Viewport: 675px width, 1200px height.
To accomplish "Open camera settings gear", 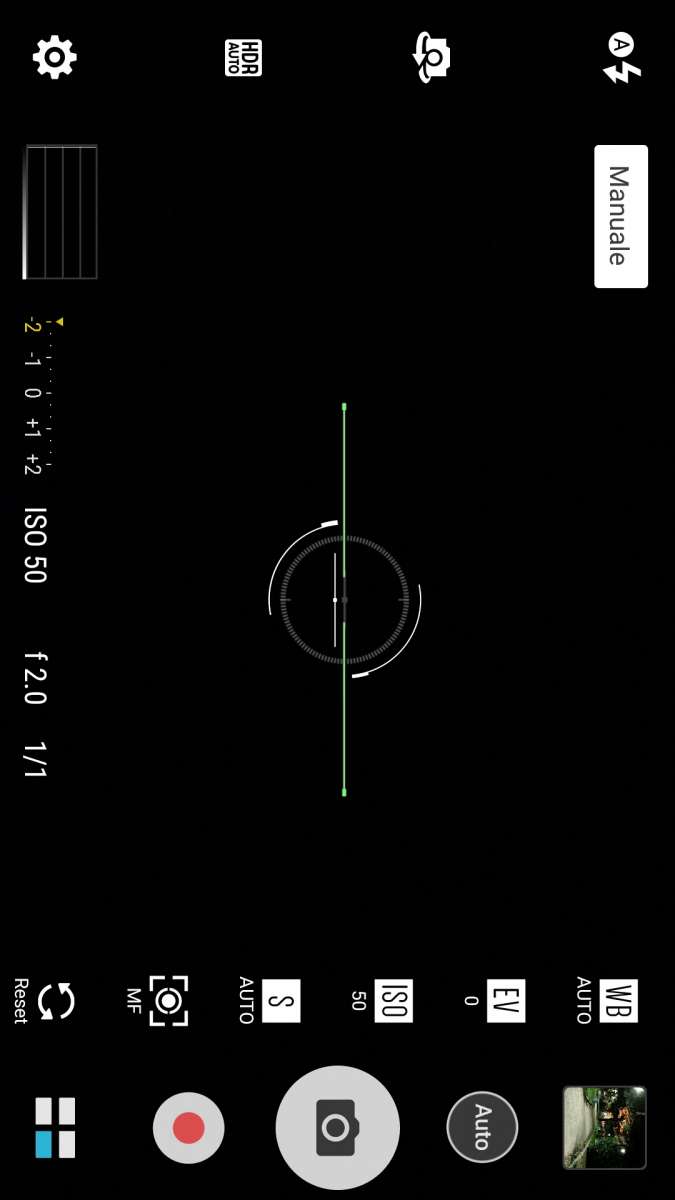I will click(x=54, y=58).
